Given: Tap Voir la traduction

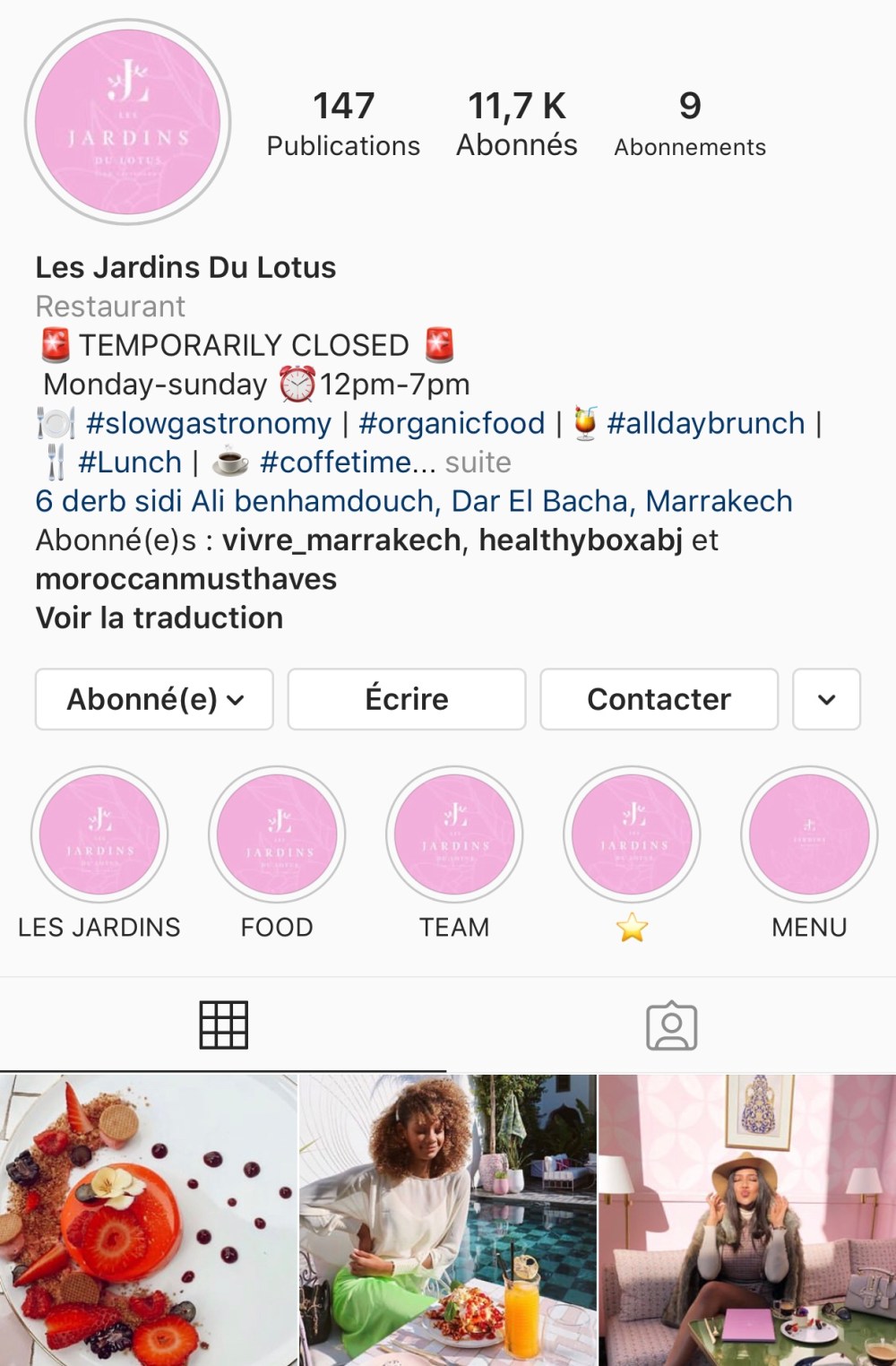Looking at the screenshot, I should click(x=159, y=618).
